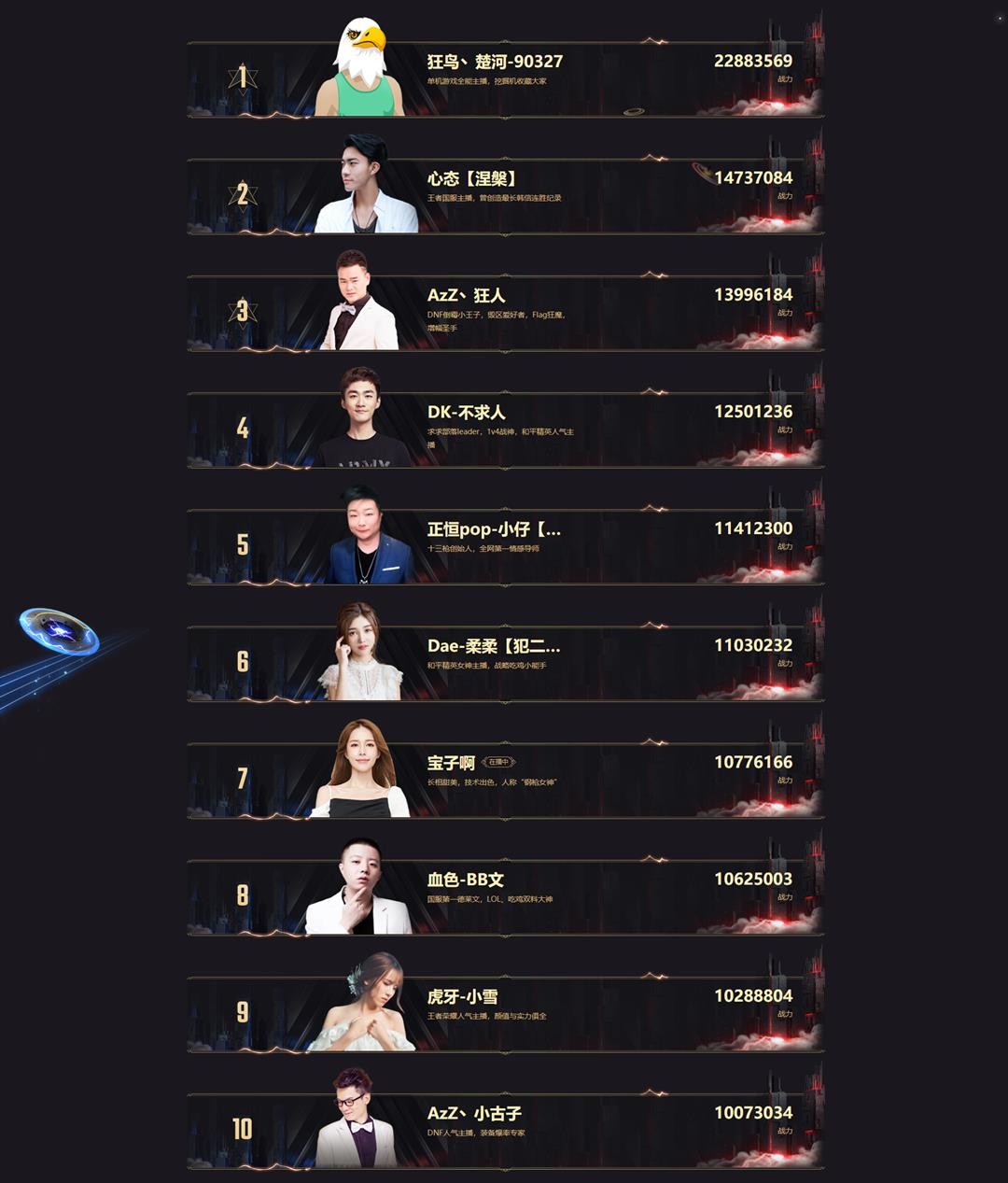The width and height of the screenshot is (1008, 1183).
Task: Open Dae-柔柔 streamer entry
Action: pos(494,647)
